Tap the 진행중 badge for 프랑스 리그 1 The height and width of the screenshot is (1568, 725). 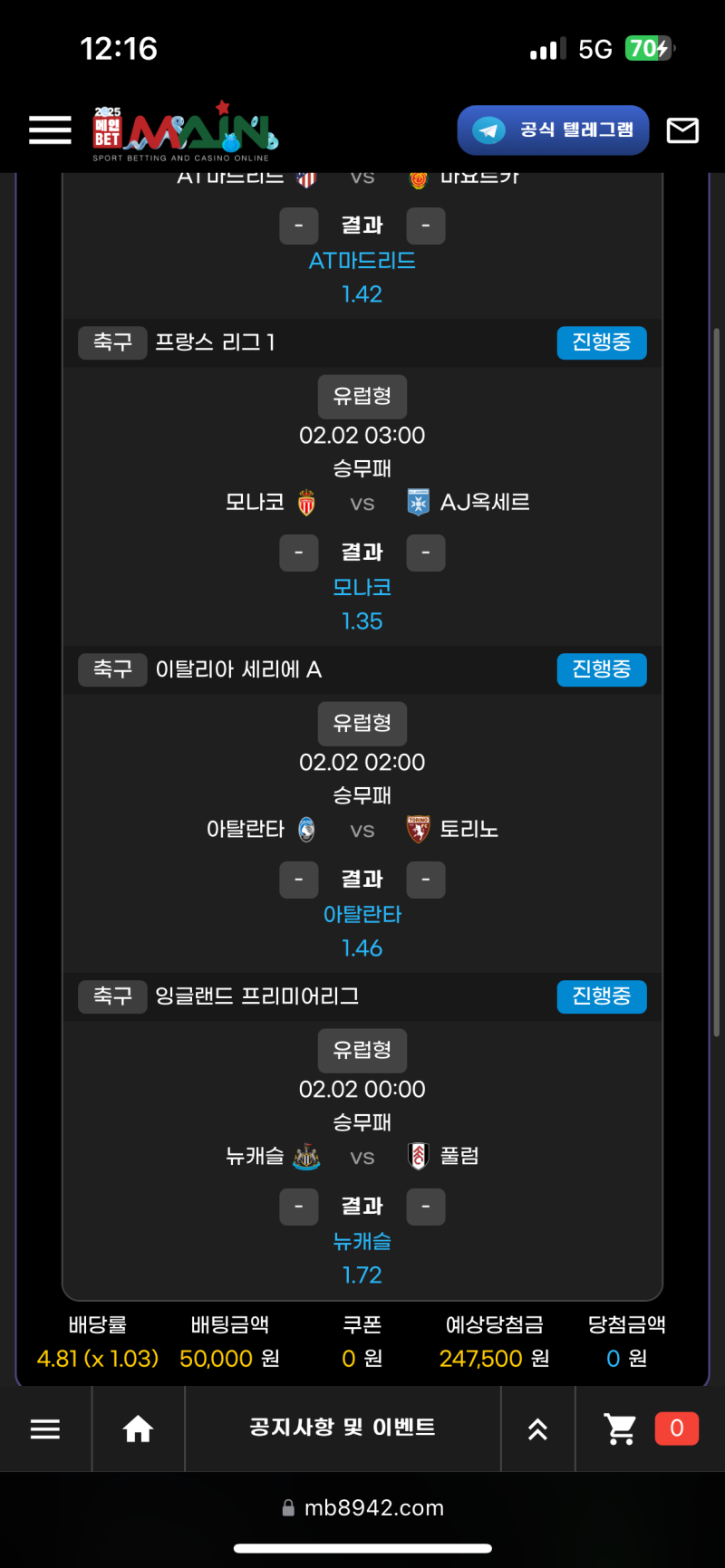coord(601,342)
